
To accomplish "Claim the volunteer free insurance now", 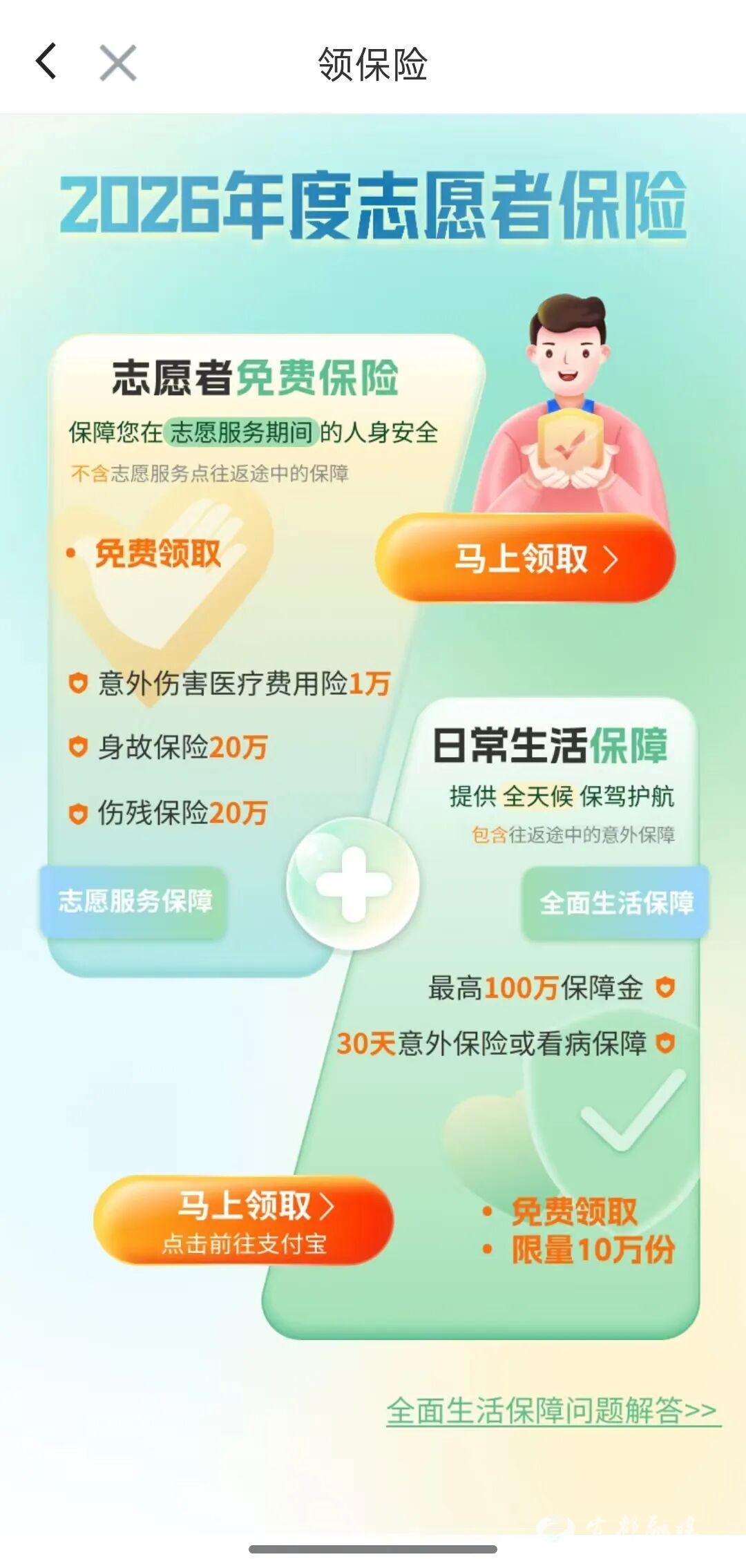I will coord(525,559).
